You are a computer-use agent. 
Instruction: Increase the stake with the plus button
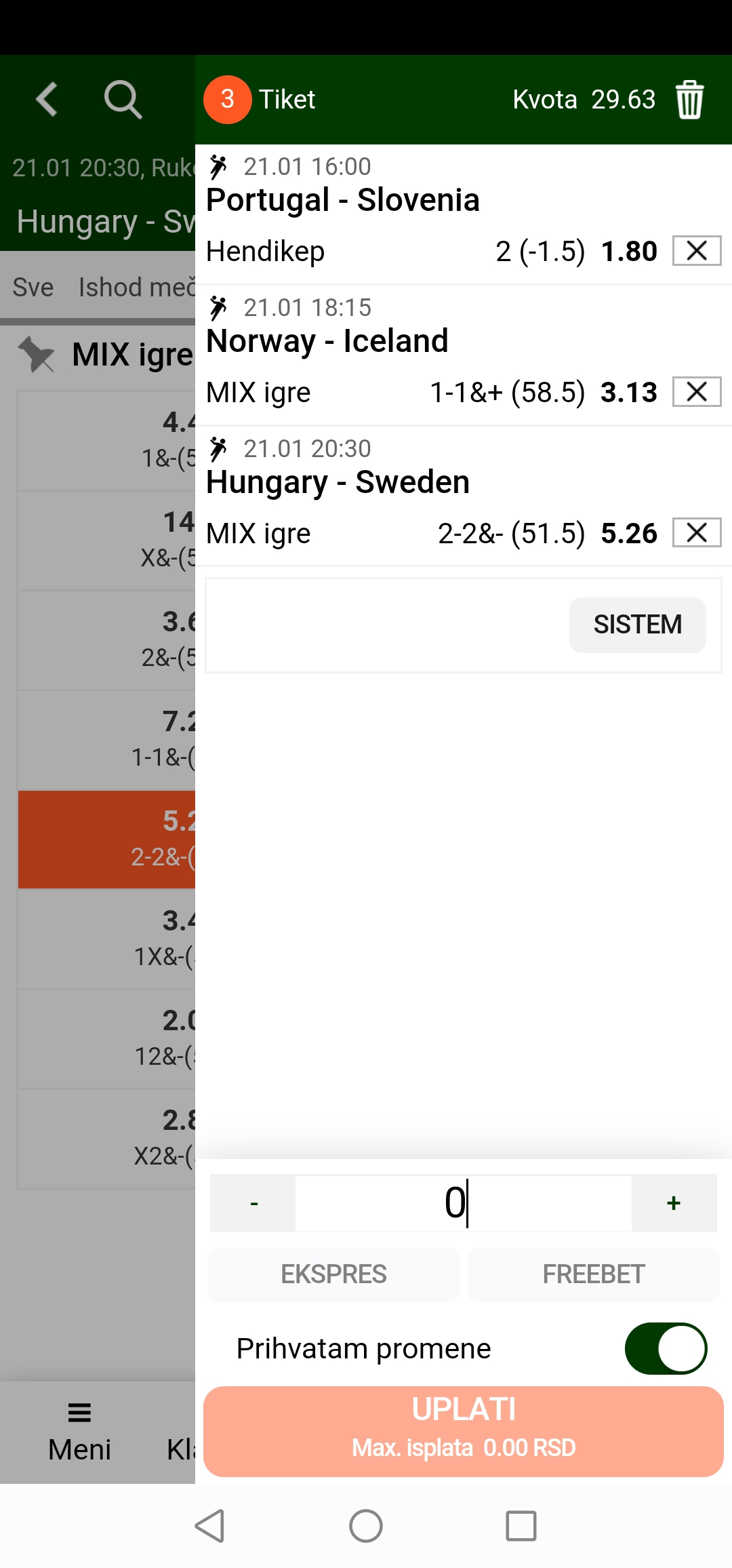(x=674, y=1203)
